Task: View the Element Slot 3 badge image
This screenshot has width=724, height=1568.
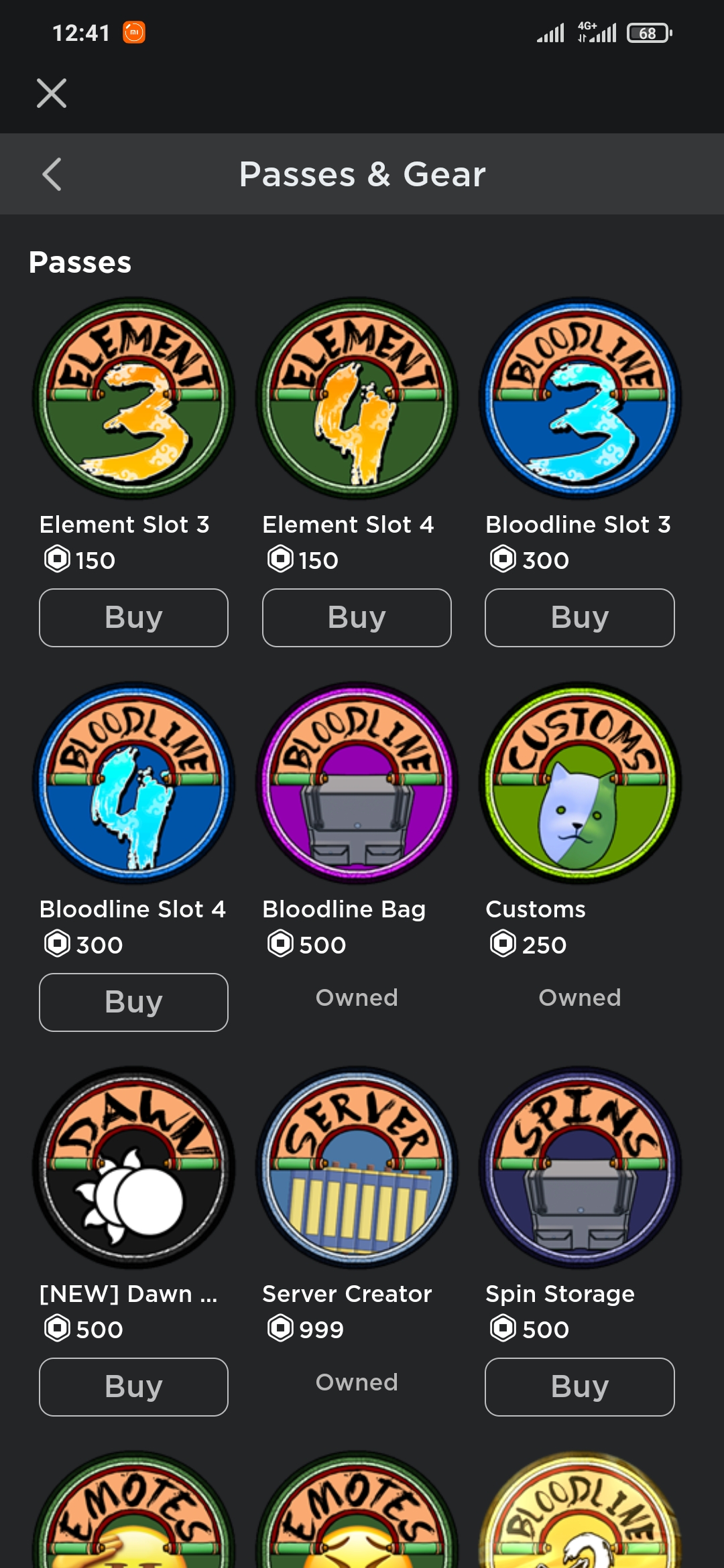Action: pyautogui.click(x=133, y=398)
